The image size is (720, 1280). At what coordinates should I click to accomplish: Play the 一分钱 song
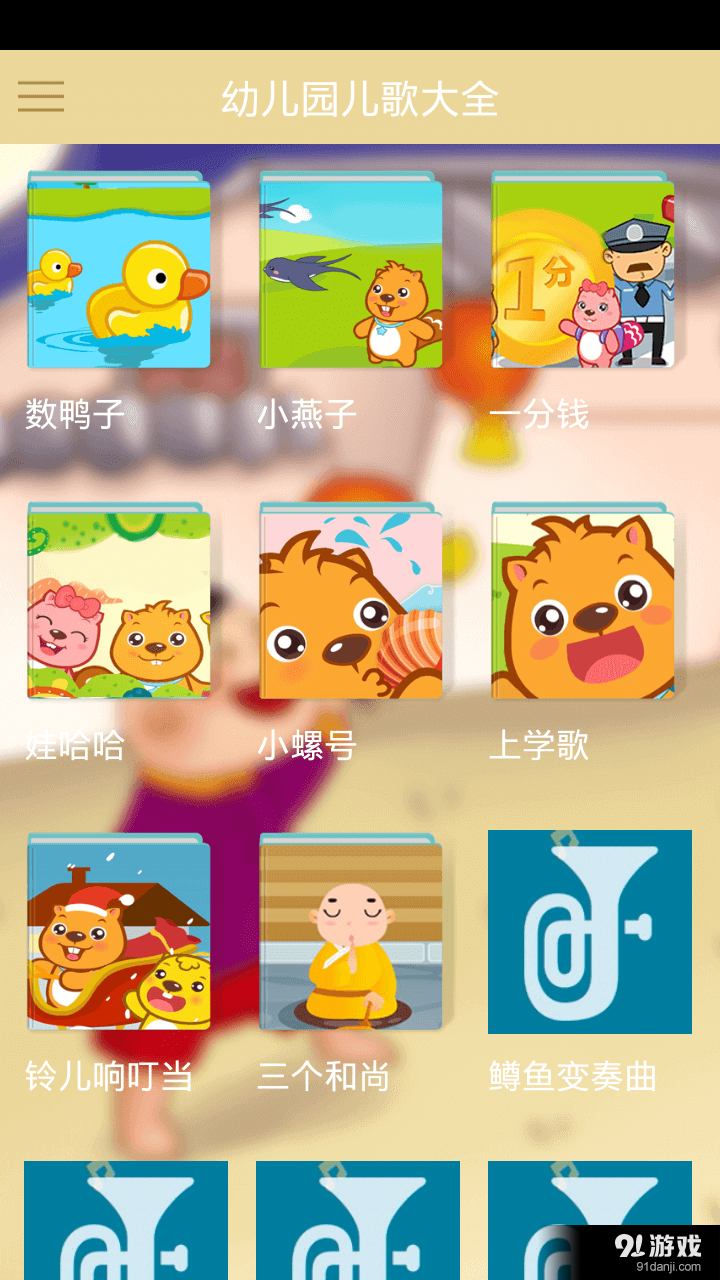(x=583, y=270)
